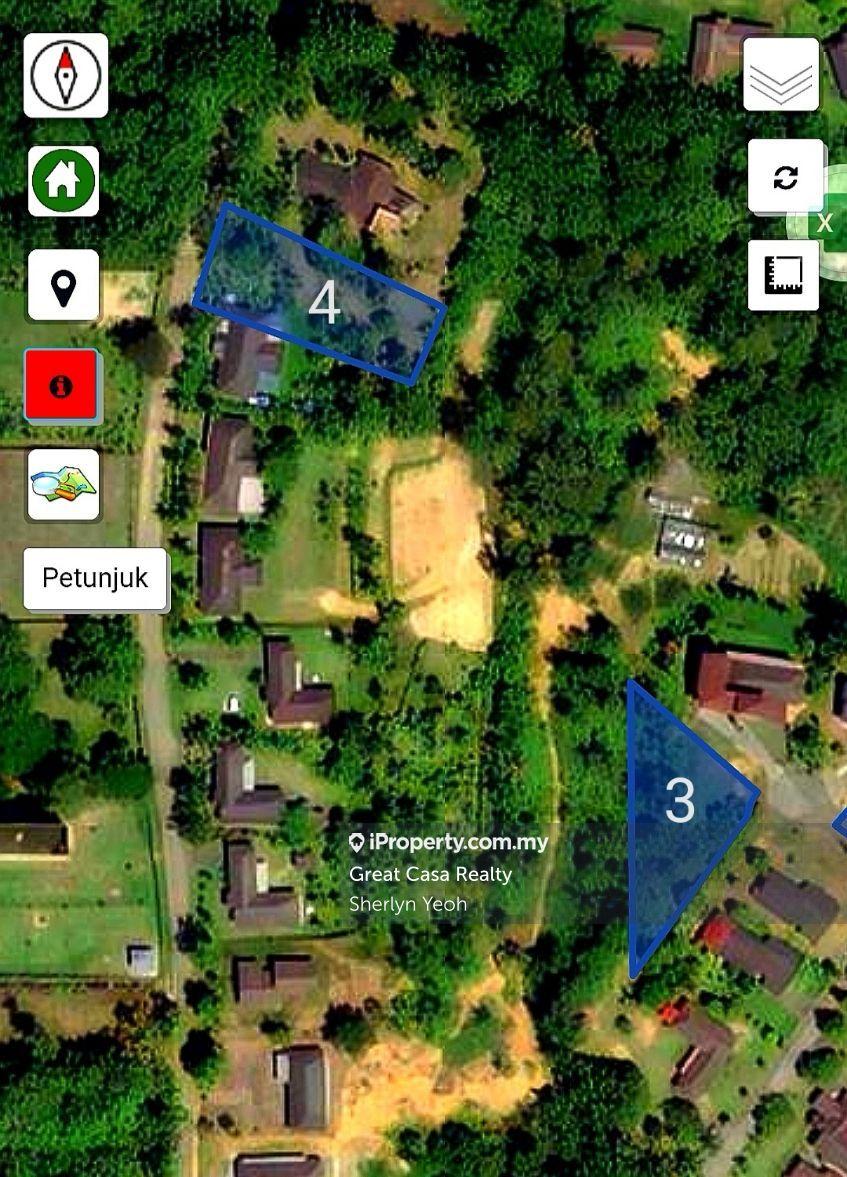This screenshot has width=847, height=1177.
Task: Open the Petunjuk legend
Action: (x=96, y=578)
